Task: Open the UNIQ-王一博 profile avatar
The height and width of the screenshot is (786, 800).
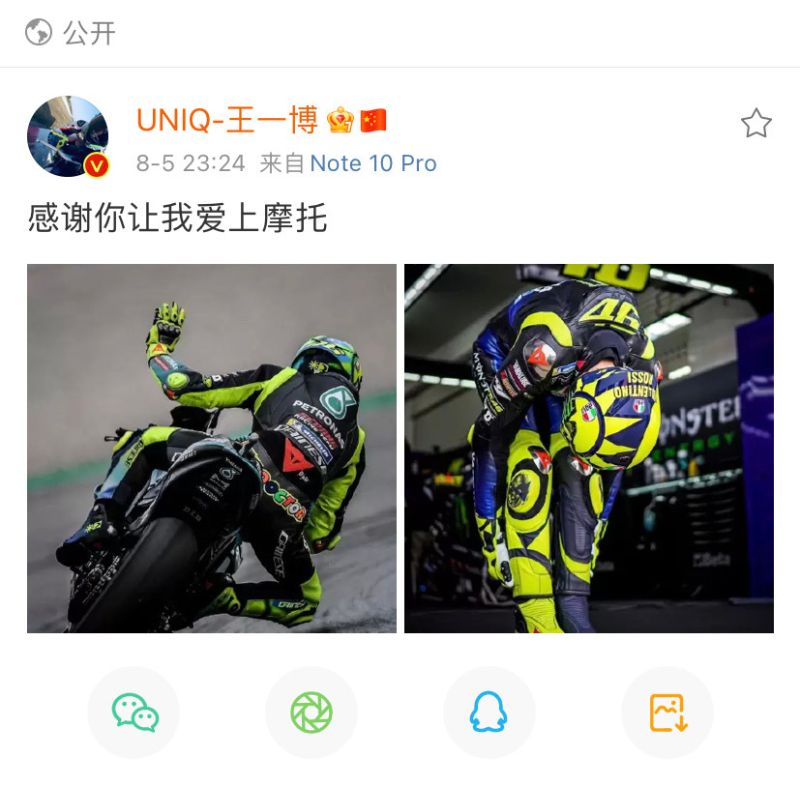Action: click(x=67, y=136)
